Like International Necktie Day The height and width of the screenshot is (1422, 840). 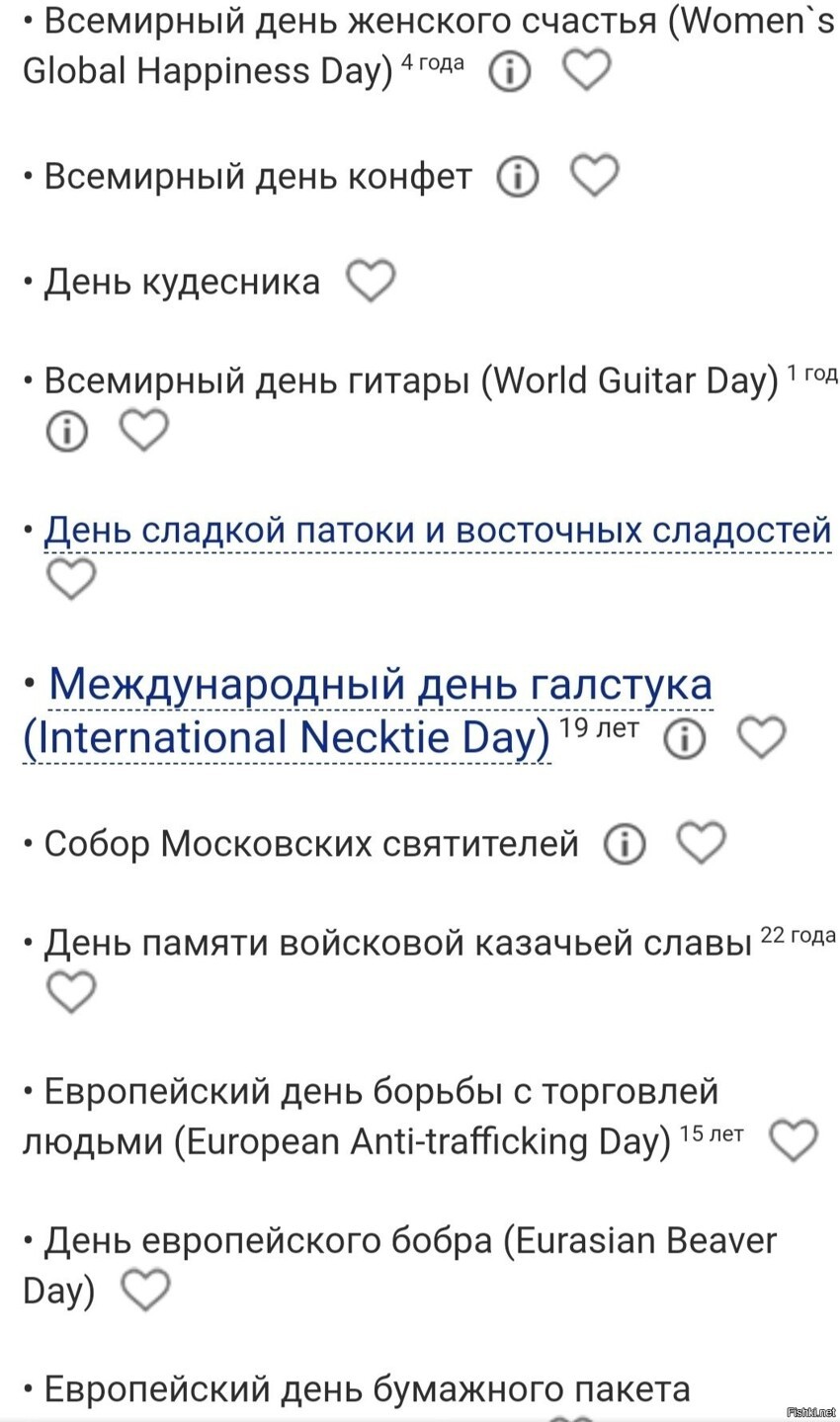point(762,737)
